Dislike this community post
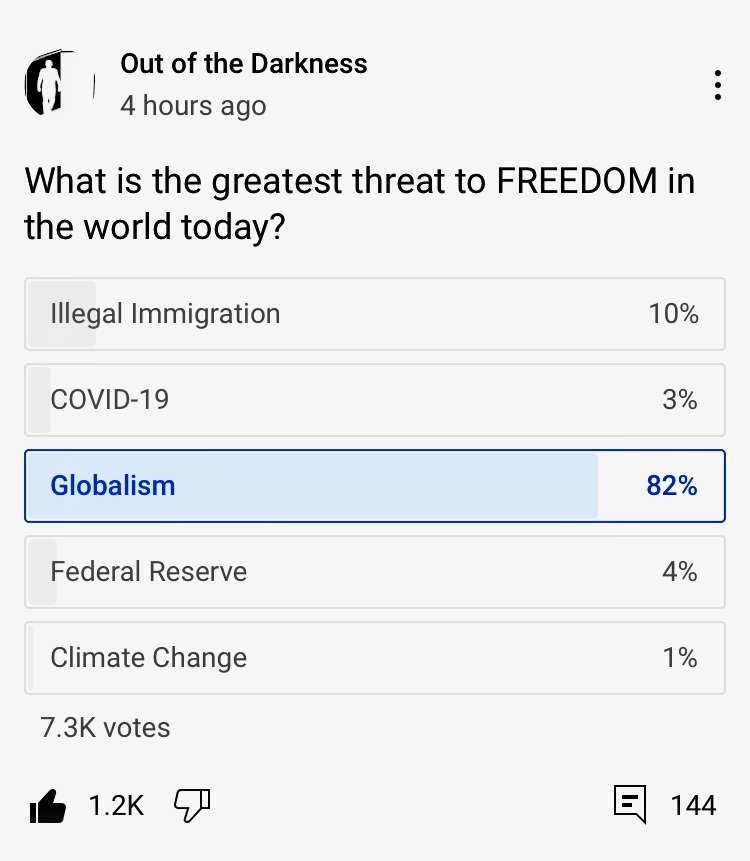The height and width of the screenshot is (861, 750). point(192,804)
